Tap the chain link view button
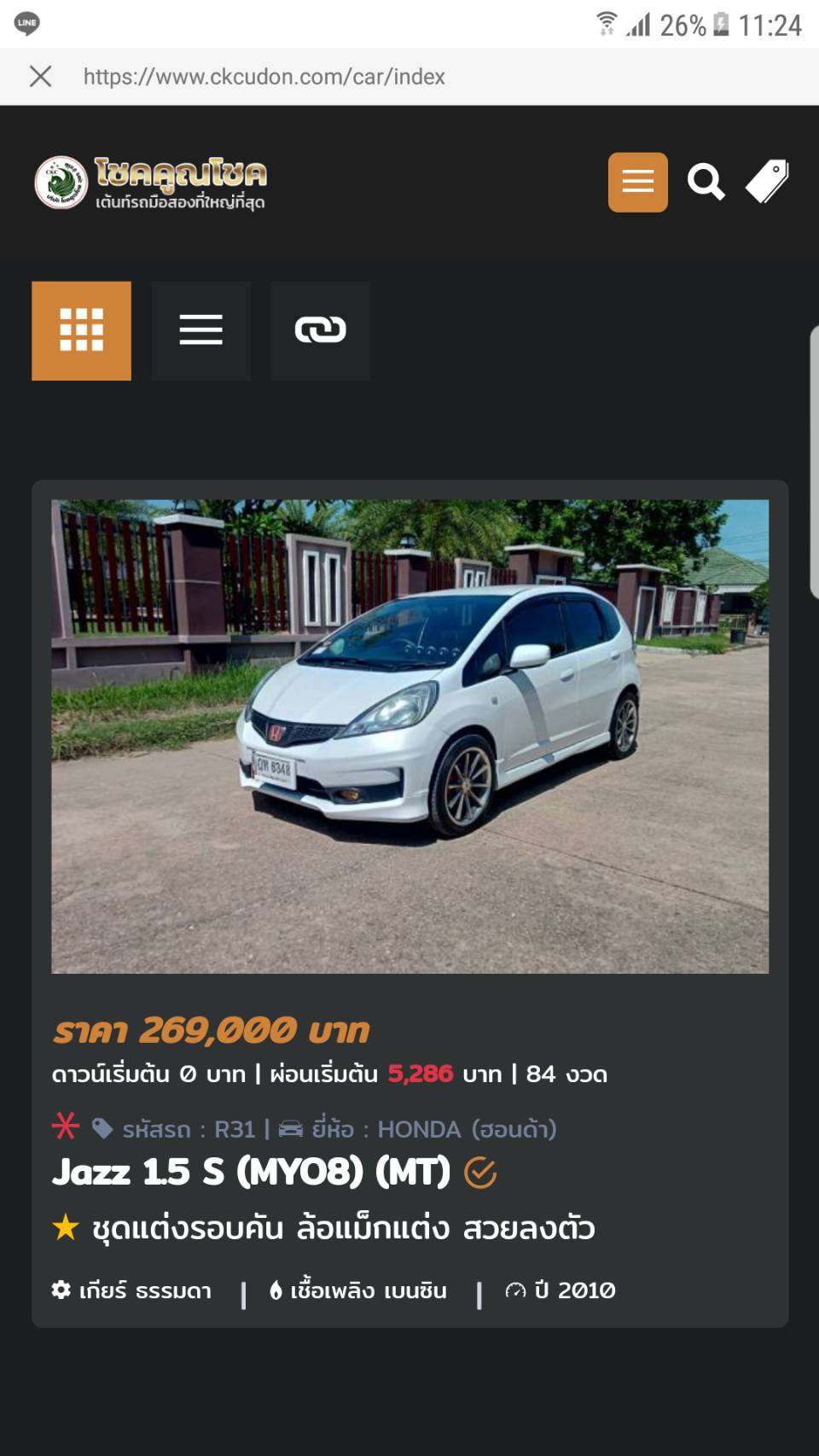 pos(321,330)
